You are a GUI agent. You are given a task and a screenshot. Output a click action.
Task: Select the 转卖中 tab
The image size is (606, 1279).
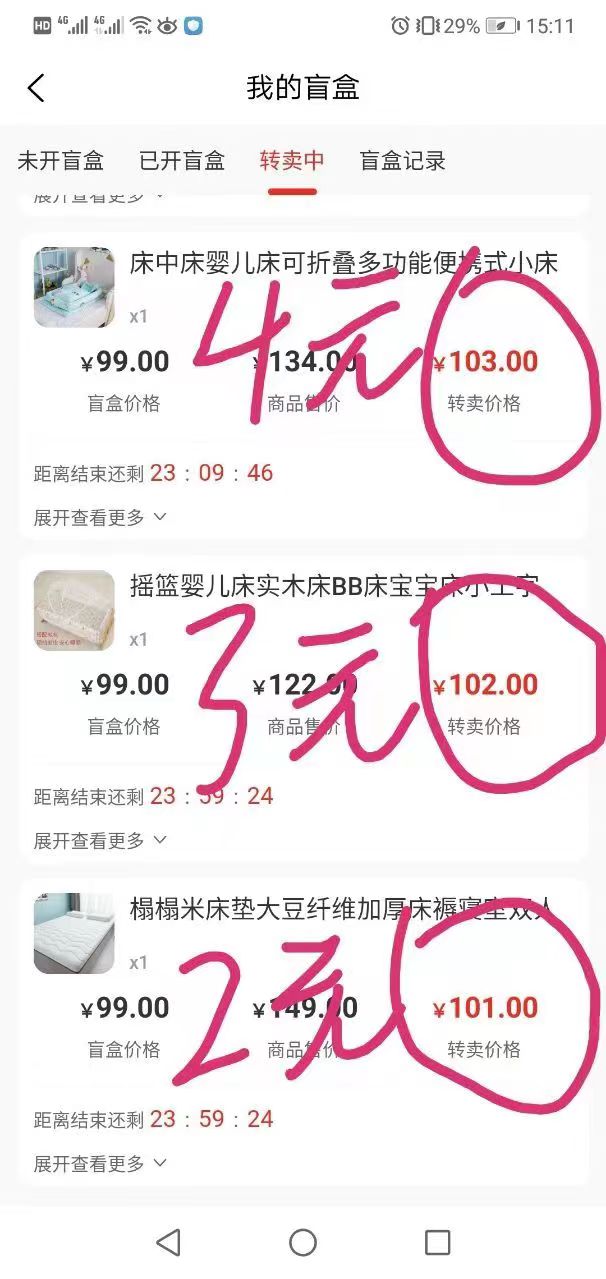pyautogui.click(x=292, y=161)
